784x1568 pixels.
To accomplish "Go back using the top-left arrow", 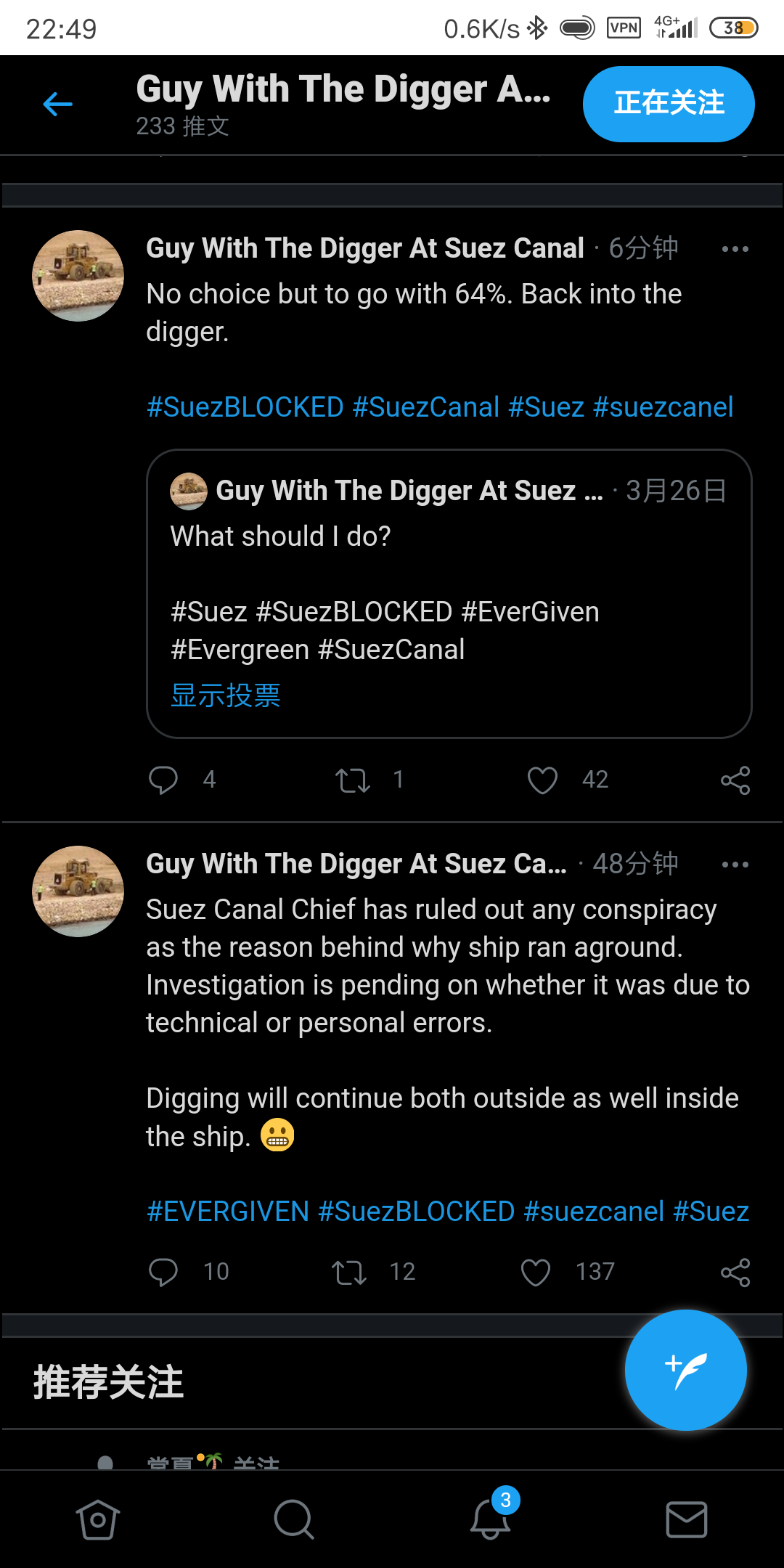I will click(x=57, y=105).
